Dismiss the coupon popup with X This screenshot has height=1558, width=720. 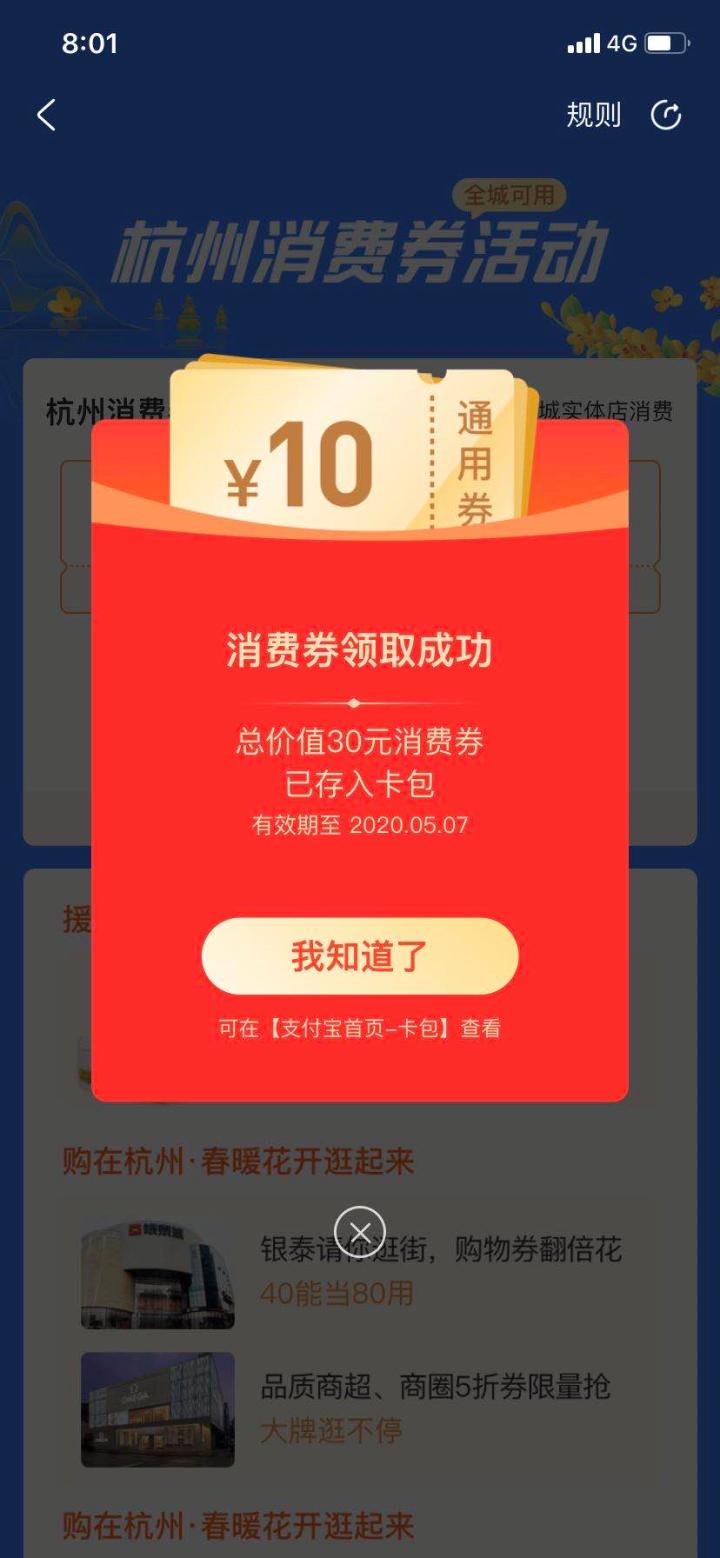[x=360, y=1232]
